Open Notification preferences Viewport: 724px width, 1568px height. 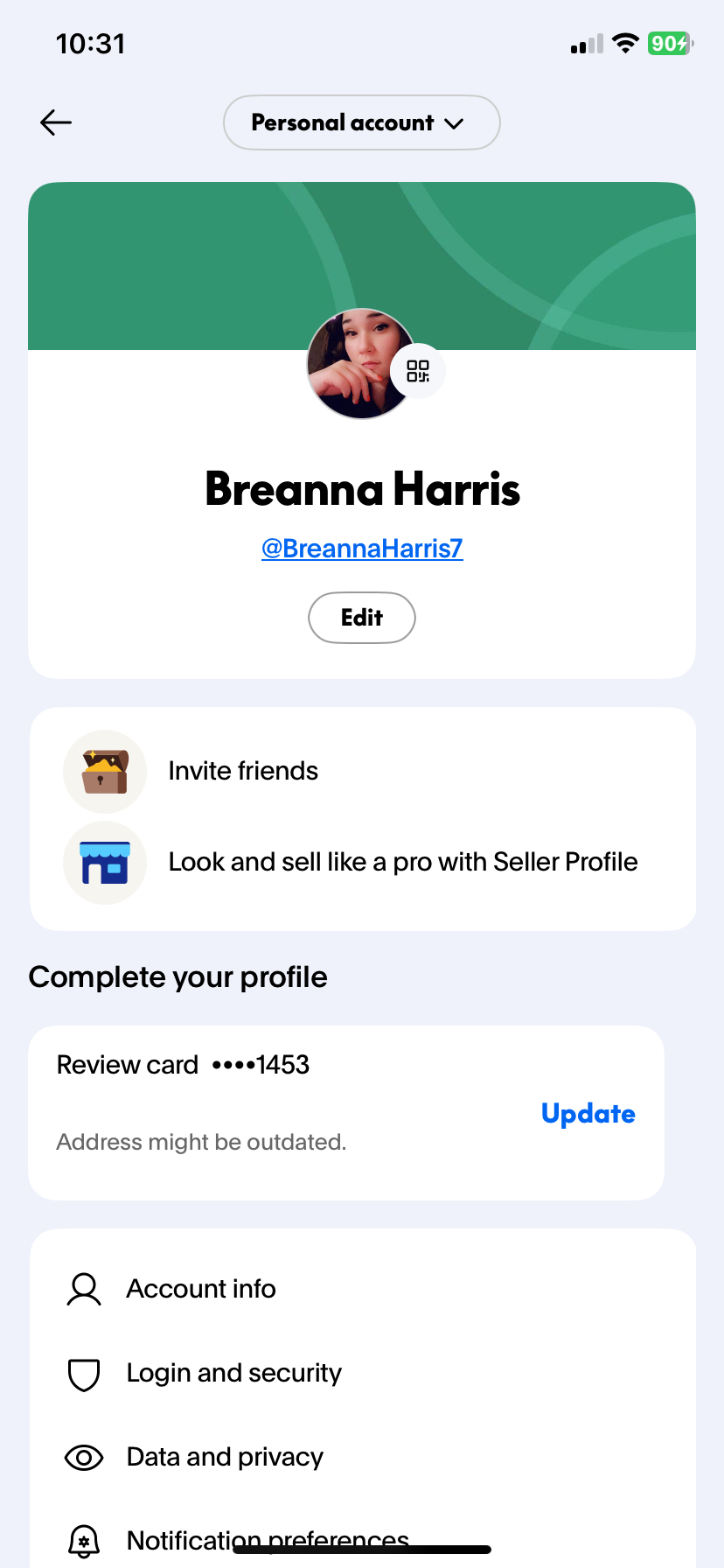tap(268, 1538)
